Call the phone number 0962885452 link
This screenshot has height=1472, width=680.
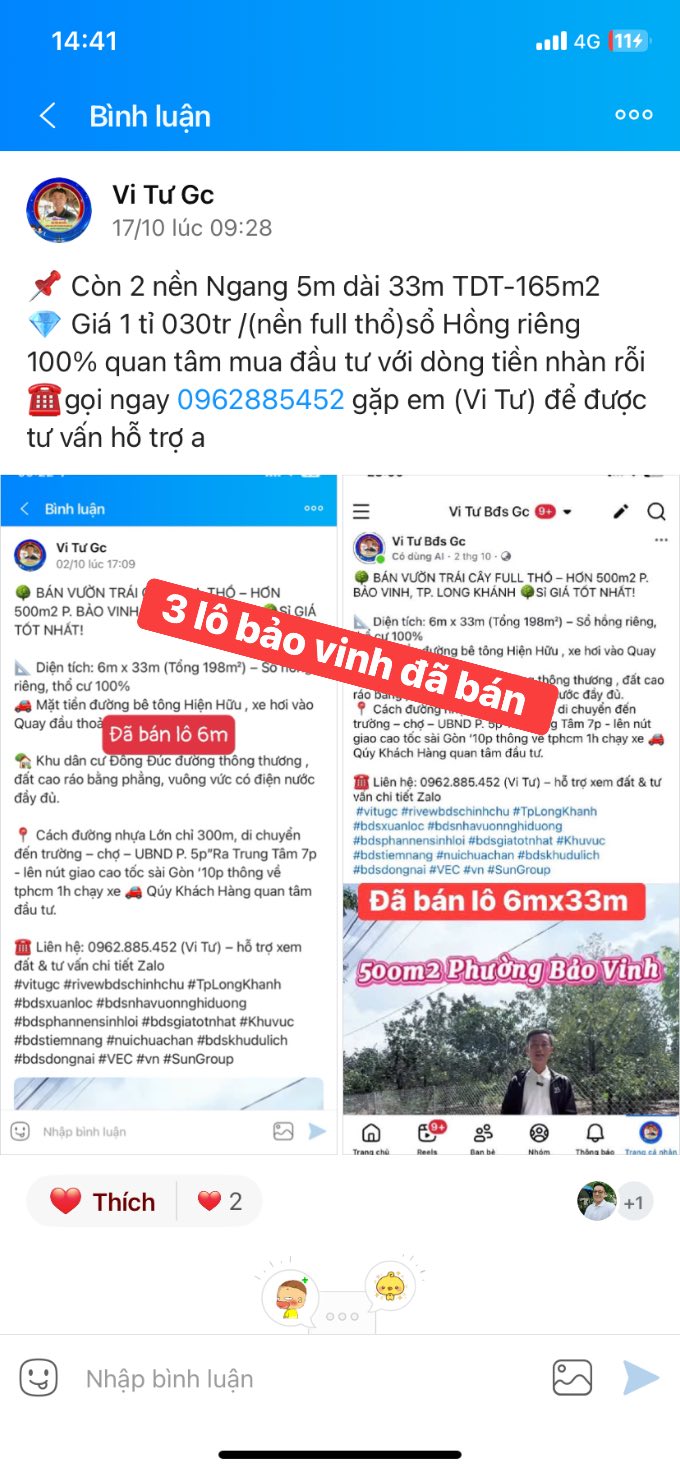pyautogui.click(x=260, y=400)
